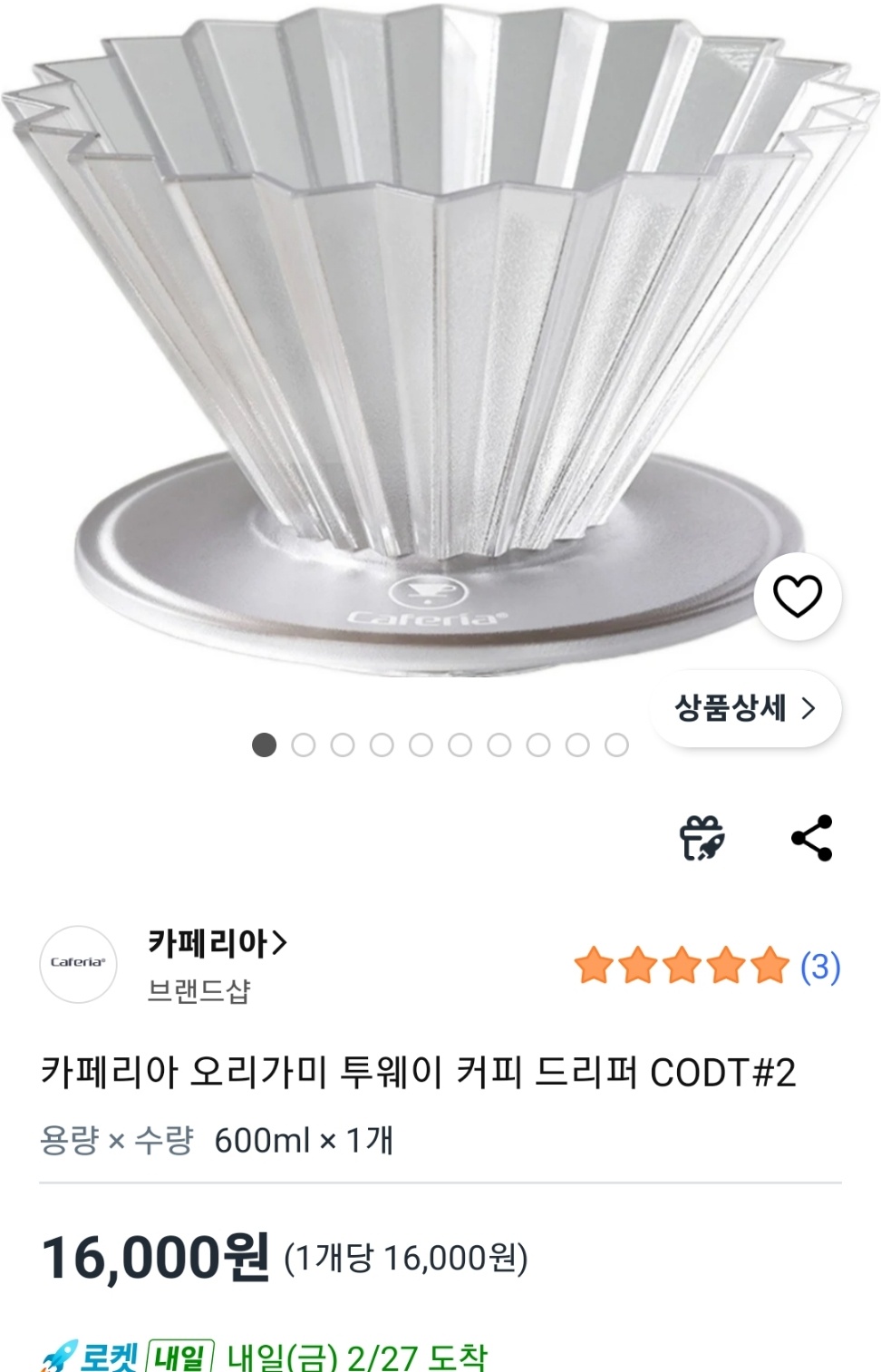Share this product
Viewport: 881px width, 1372px height.
tap(811, 837)
